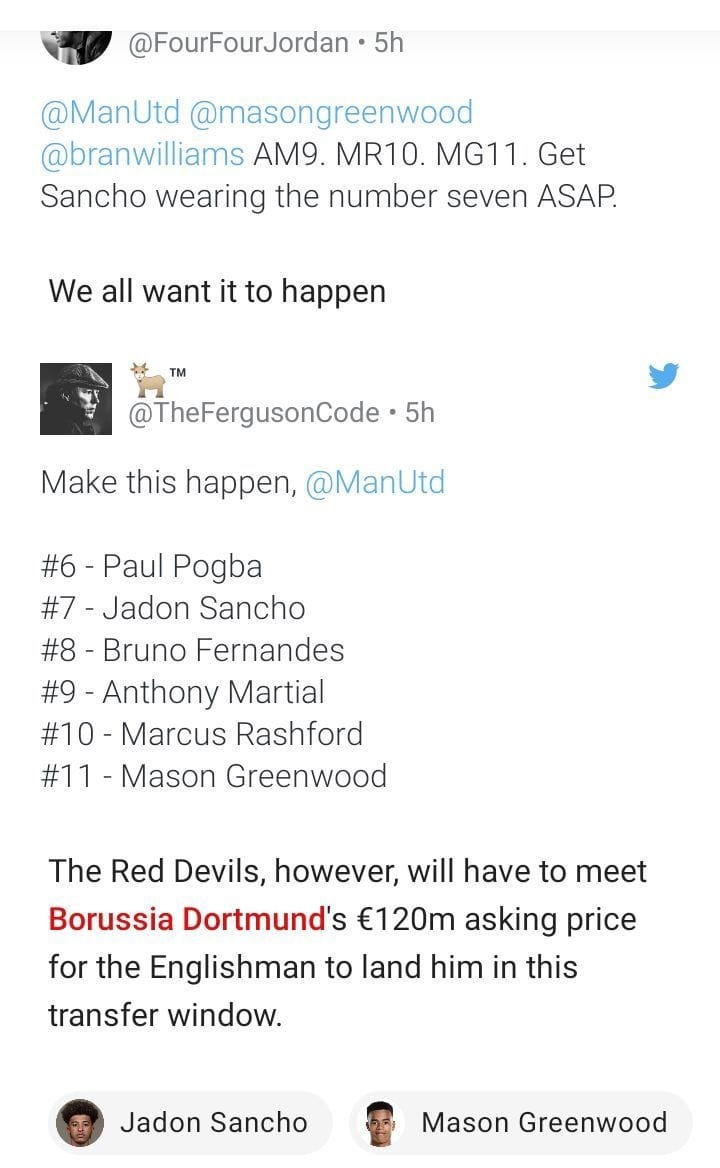Open the @branwilliams mention link

click(x=142, y=154)
